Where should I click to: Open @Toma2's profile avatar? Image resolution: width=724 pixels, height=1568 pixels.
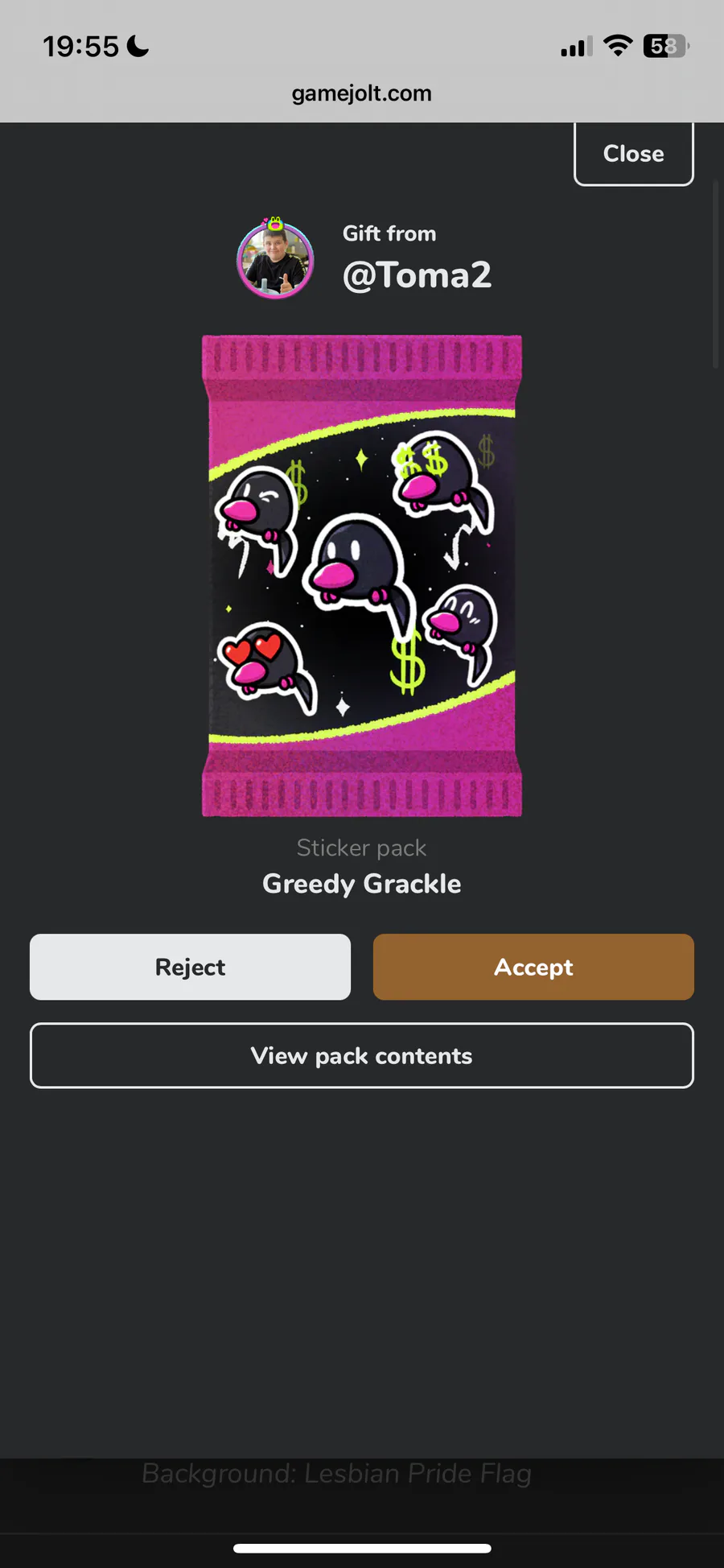point(275,259)
